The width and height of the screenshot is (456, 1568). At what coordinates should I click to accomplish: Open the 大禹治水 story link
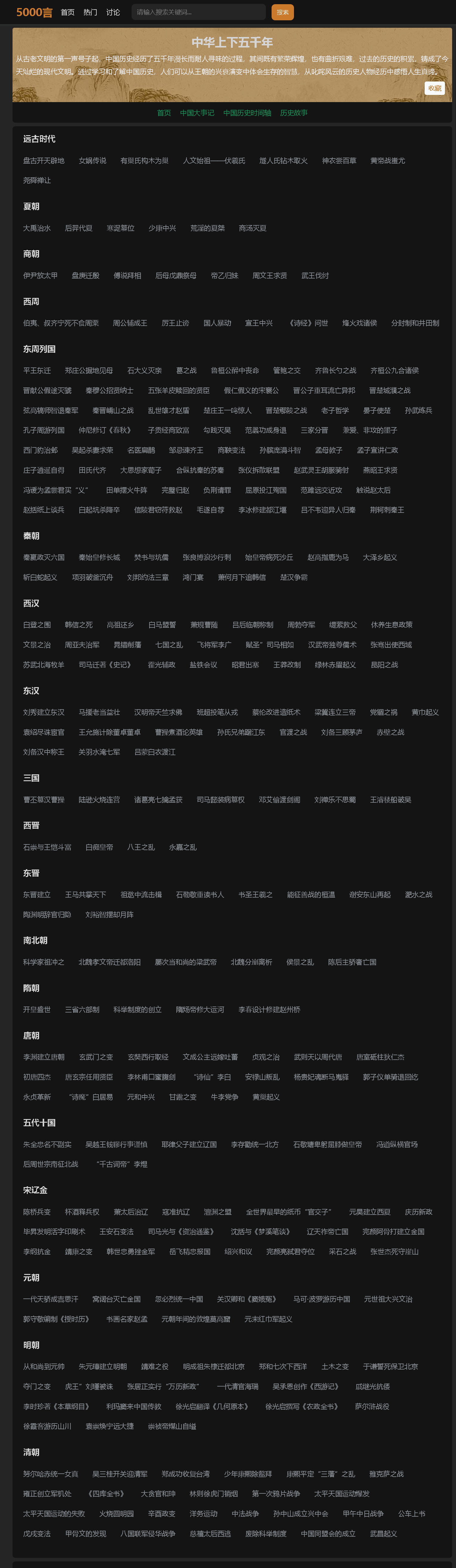(x=36, y=228)
